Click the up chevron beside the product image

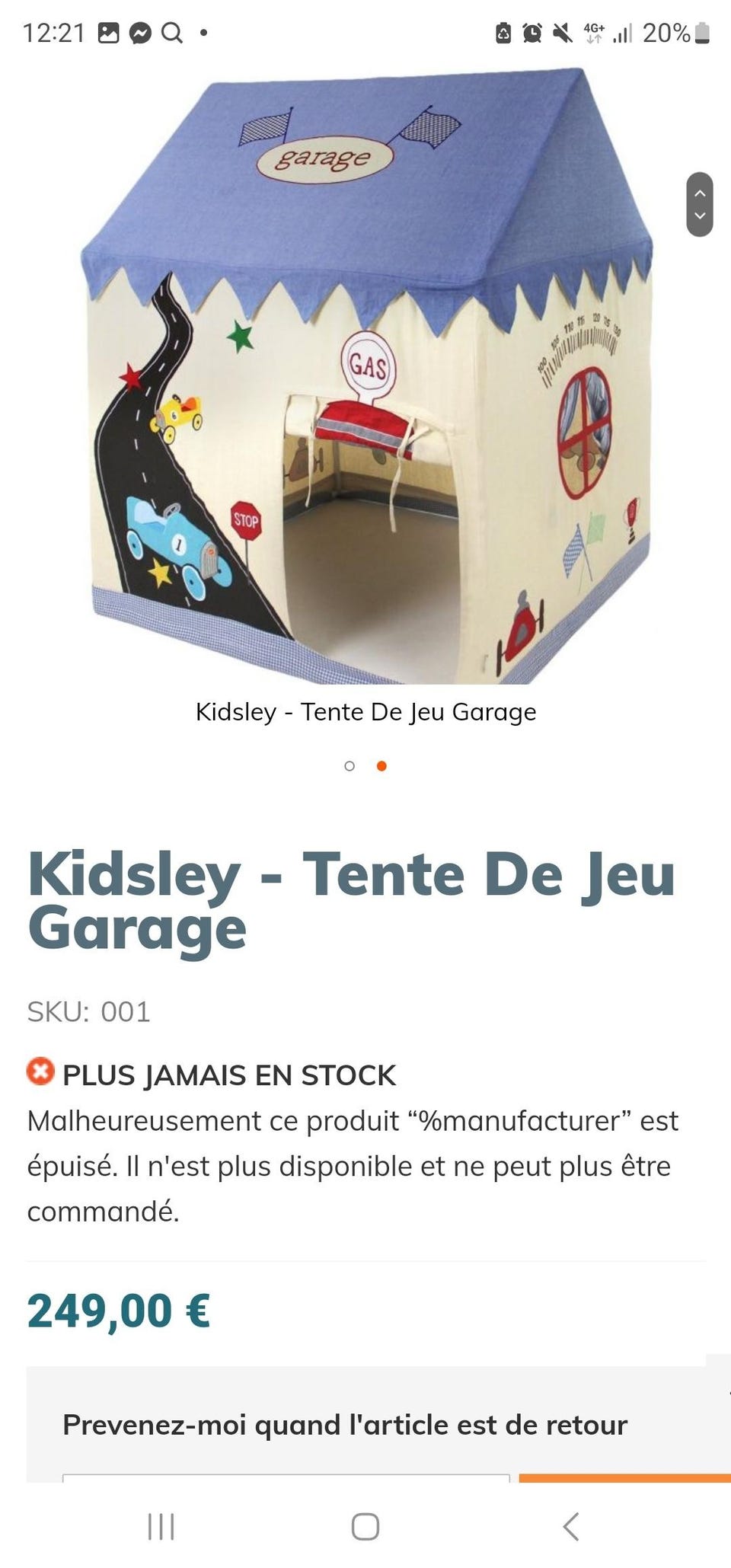(x=698, y=193)
